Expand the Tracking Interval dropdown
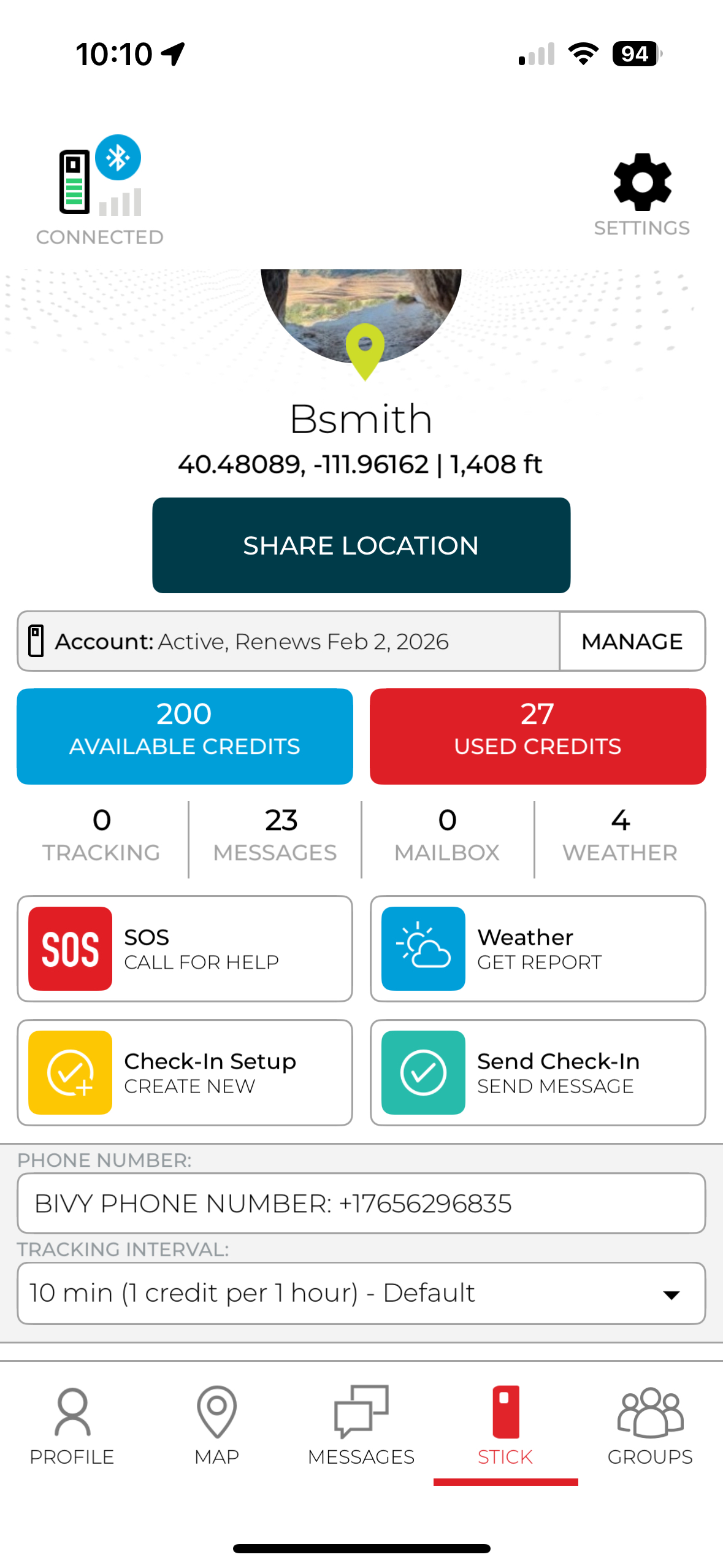Image resolution: width=723 pixels, height=1568 pixels. tap(361, 1293)
